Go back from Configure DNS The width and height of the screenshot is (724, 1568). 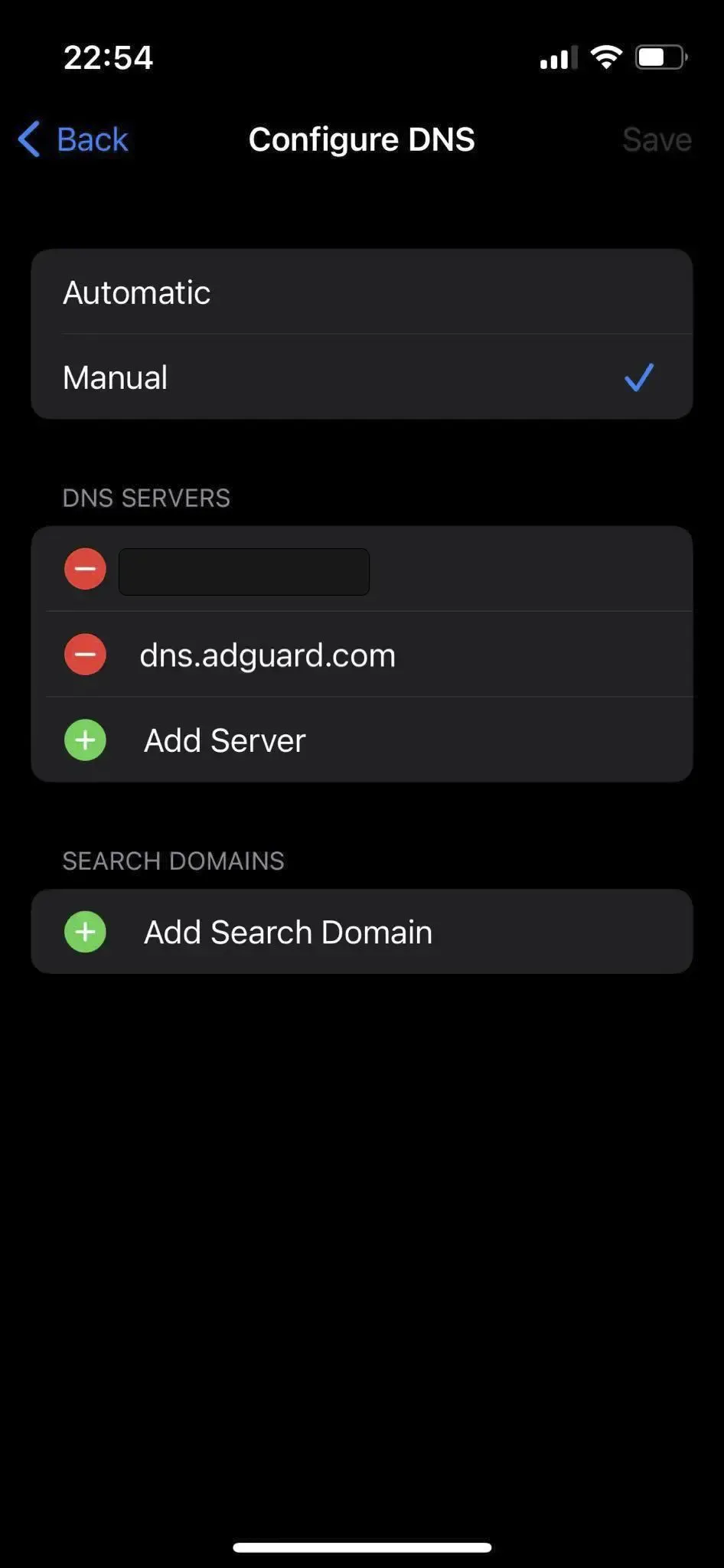(x=73, y=139)
